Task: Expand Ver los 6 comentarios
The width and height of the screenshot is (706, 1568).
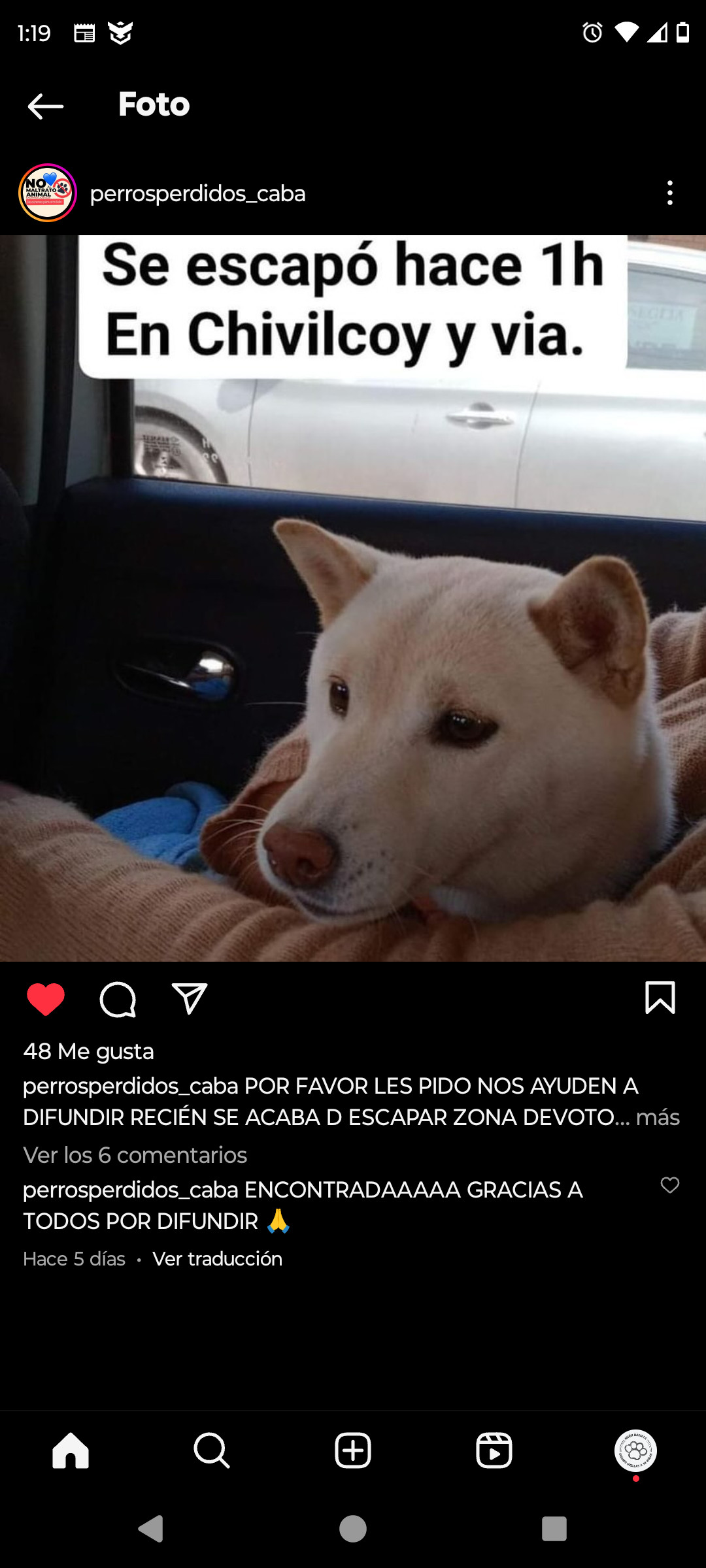Action: pos(135,1155)
